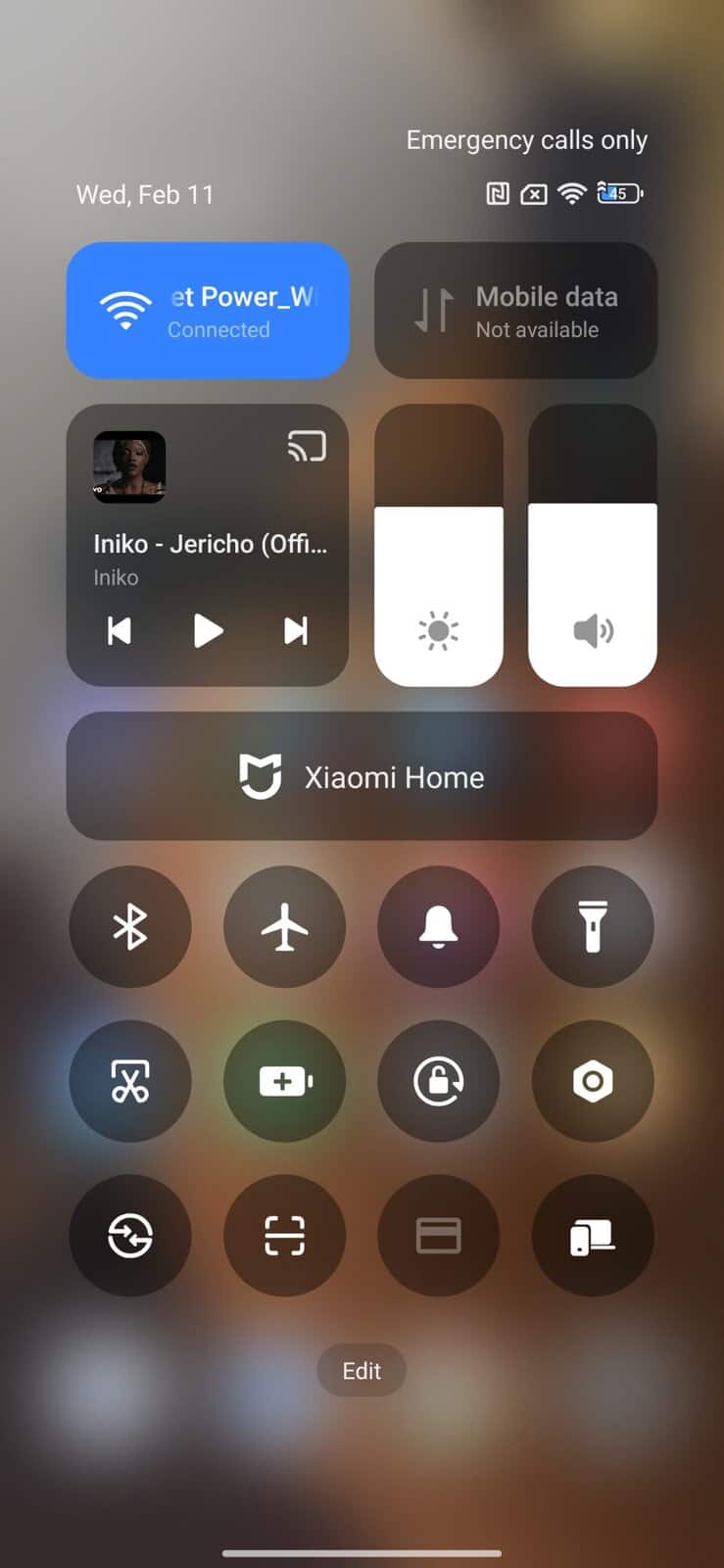Turn on Bluetooth
The width and height of the screenshot is (724, 1568).
coord(130,926)
